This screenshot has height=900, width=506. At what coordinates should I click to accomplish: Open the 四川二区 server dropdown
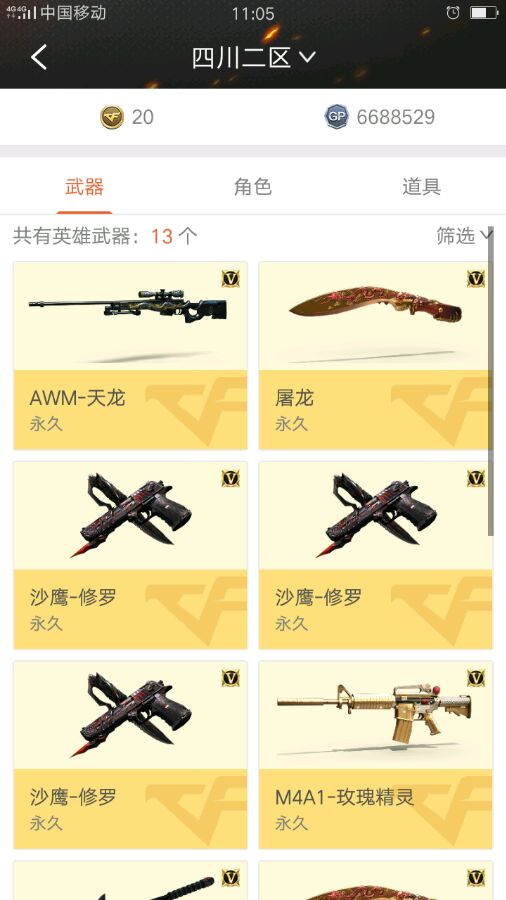coord(253,57)
